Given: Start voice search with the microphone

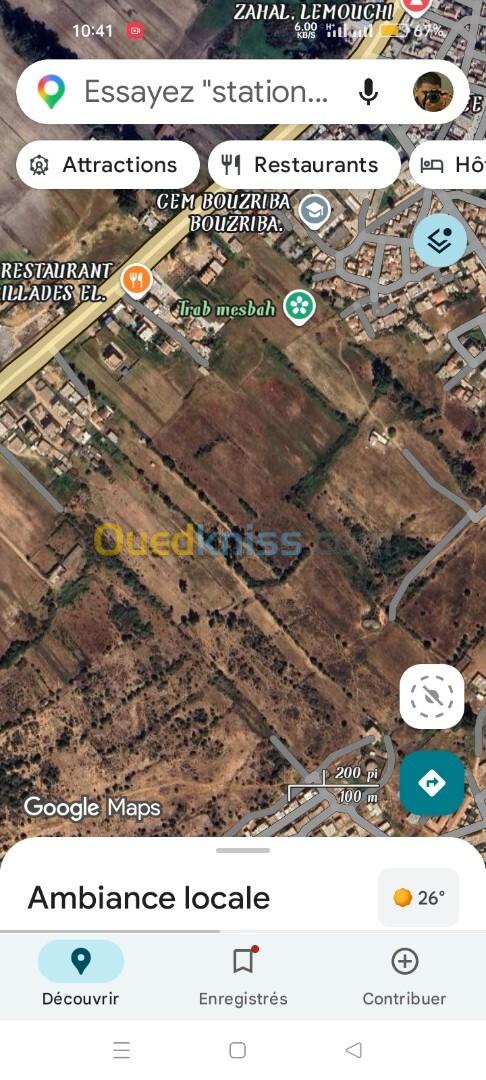Looking at the screenshot, I should (x=369, y=92).
